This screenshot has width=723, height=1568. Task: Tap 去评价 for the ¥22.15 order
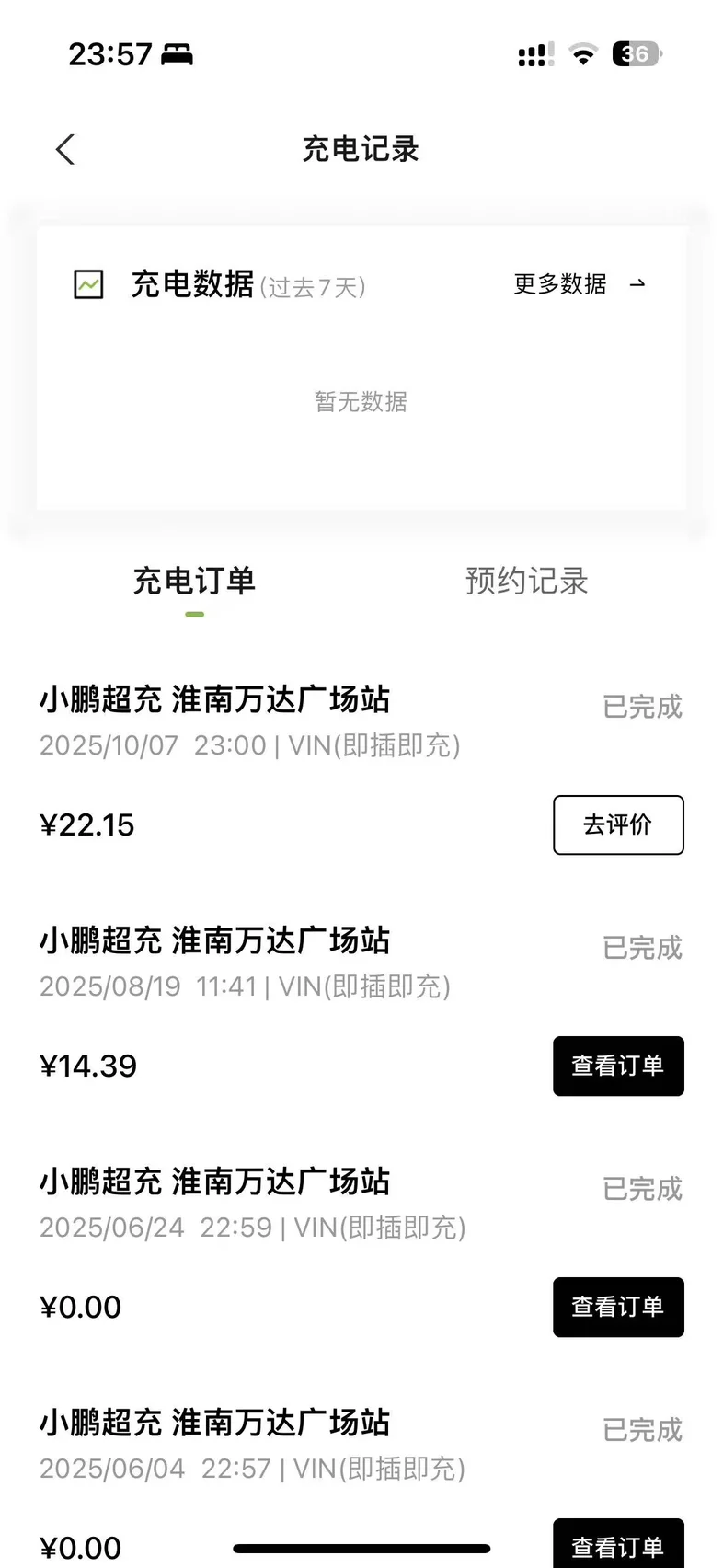tap(617, 824)
